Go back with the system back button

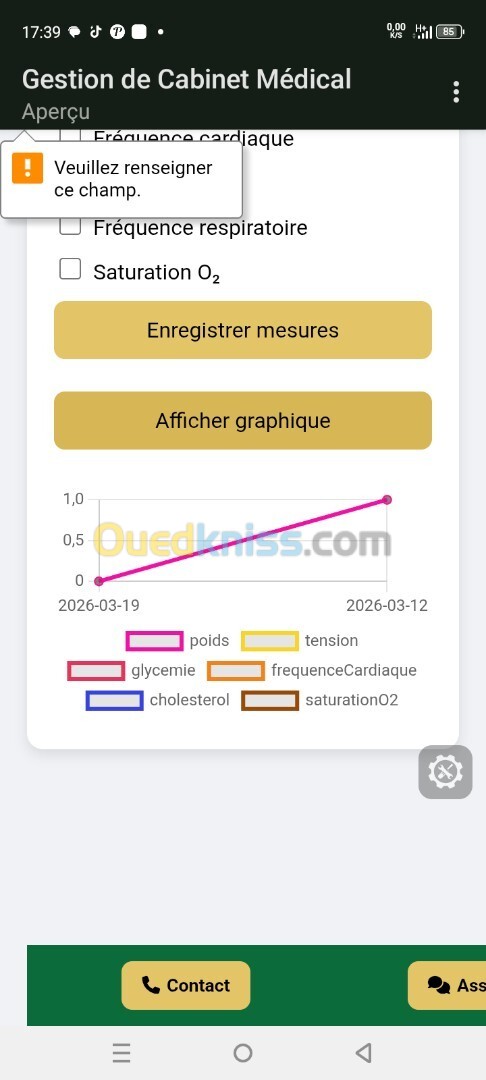363,1052
